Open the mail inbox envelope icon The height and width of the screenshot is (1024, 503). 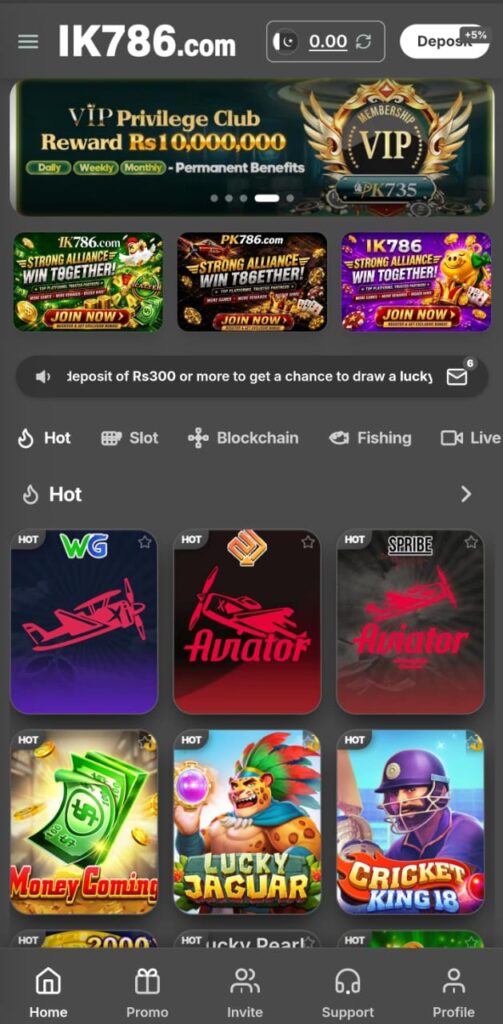point(457,377)
